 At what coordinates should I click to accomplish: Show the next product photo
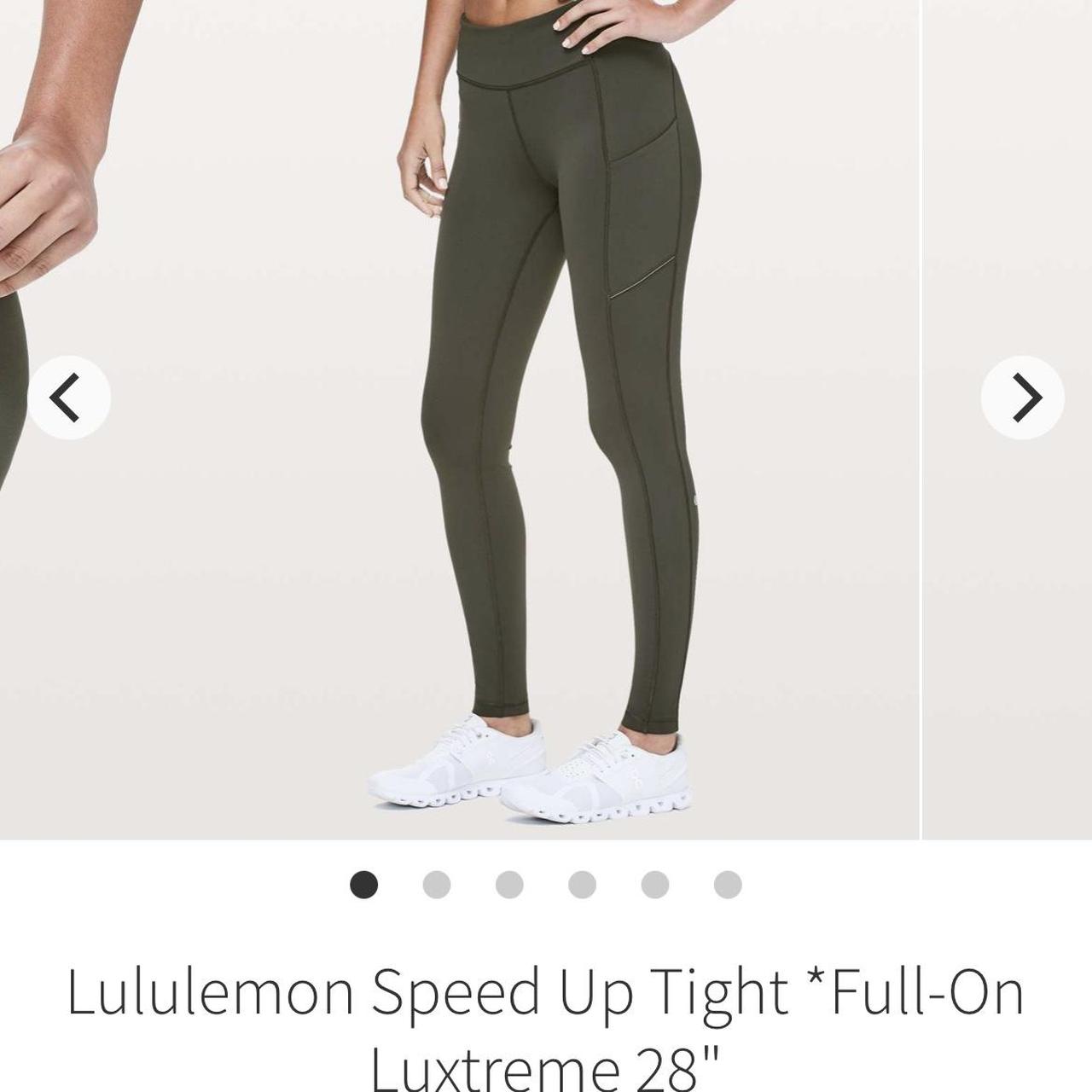(1022, 398)
